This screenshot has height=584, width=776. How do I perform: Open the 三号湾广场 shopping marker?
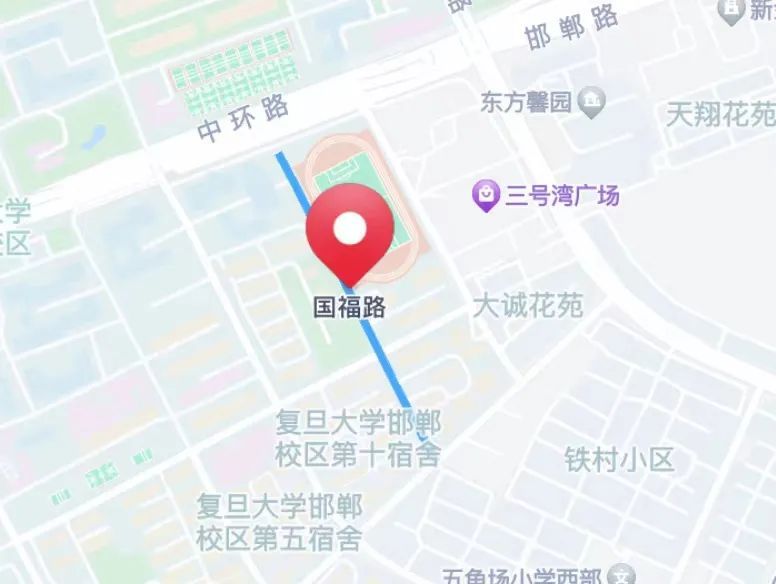[x=486, y=195]
